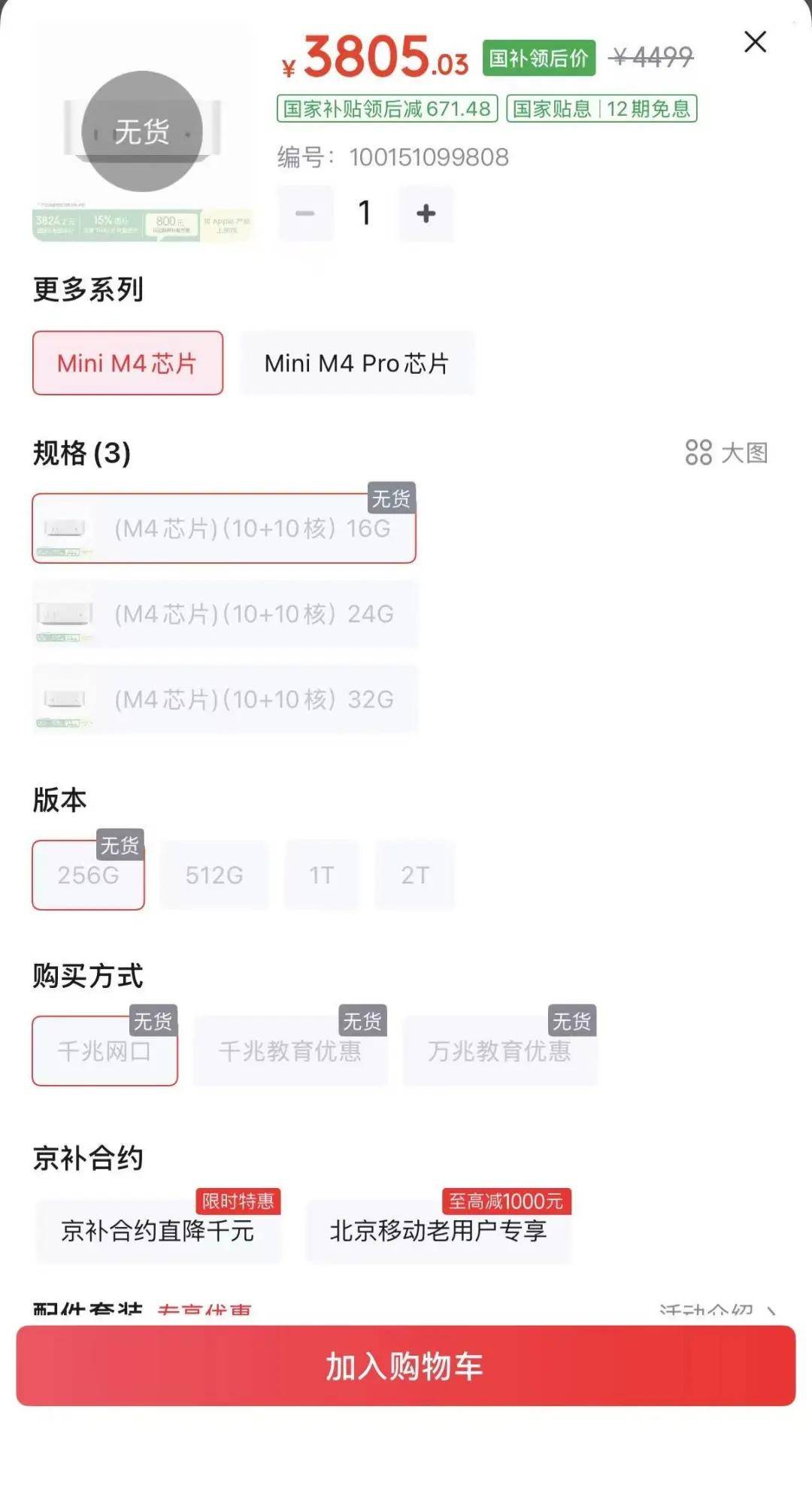Pick 千兆网口 purchase option
812x1485 pixels.
click(x=105, y=1051)
